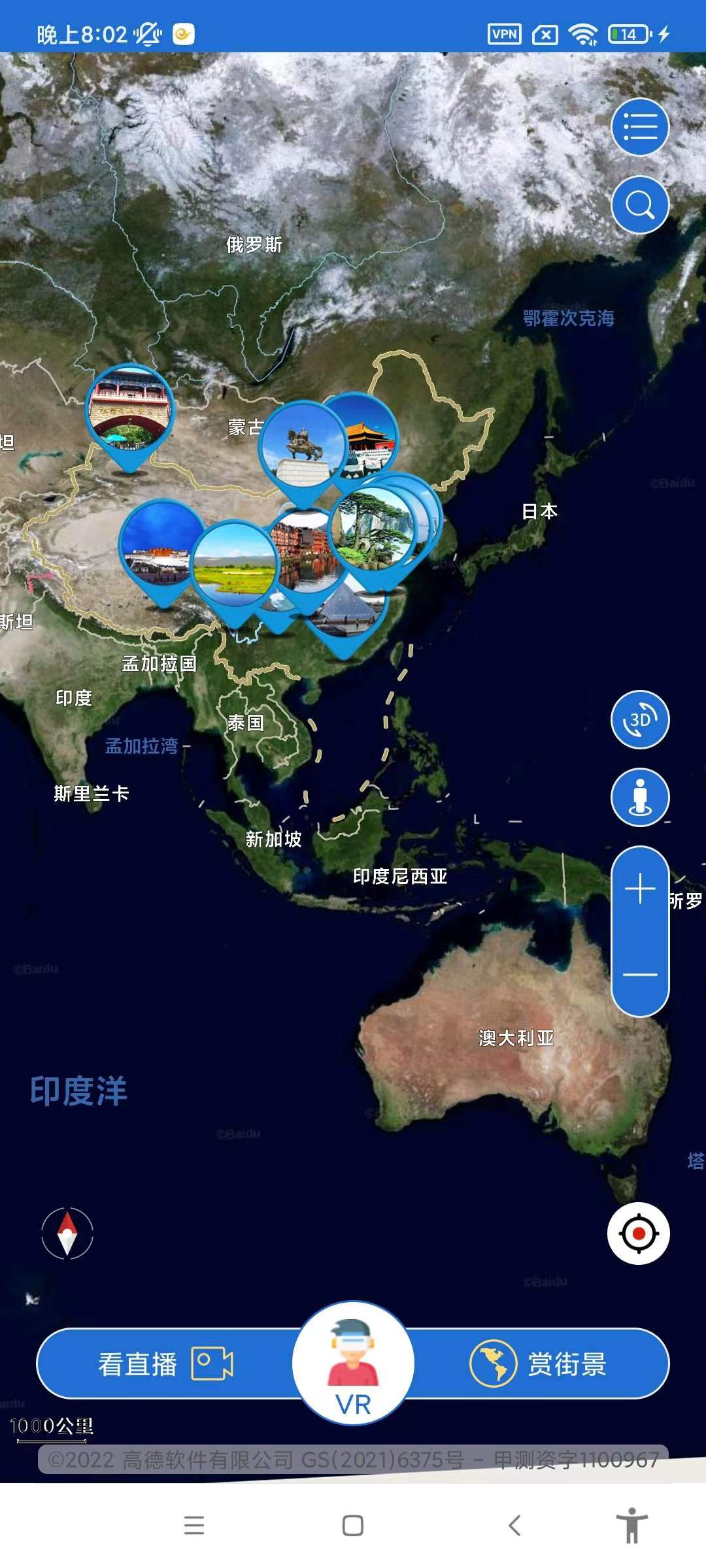Open the red gate building marker
The width and height of the screenshot is (706, 1568).
130,410
